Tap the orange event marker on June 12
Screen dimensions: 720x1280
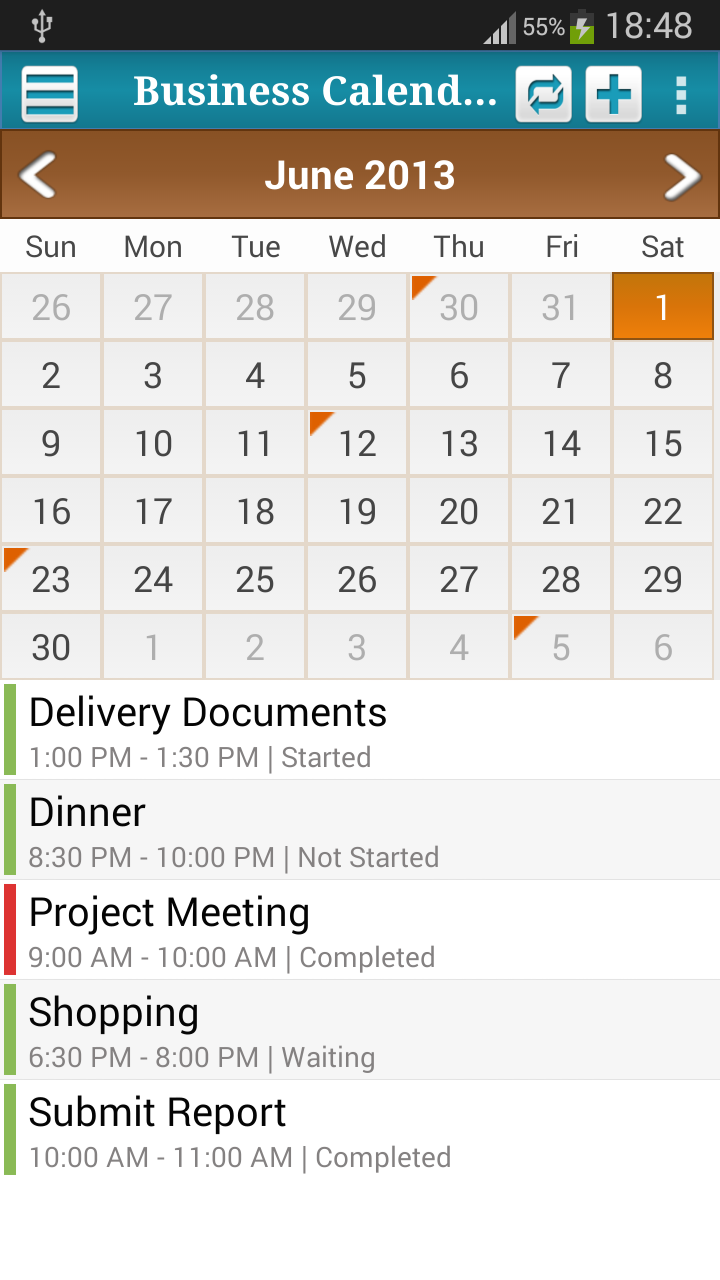pos(322,421)
